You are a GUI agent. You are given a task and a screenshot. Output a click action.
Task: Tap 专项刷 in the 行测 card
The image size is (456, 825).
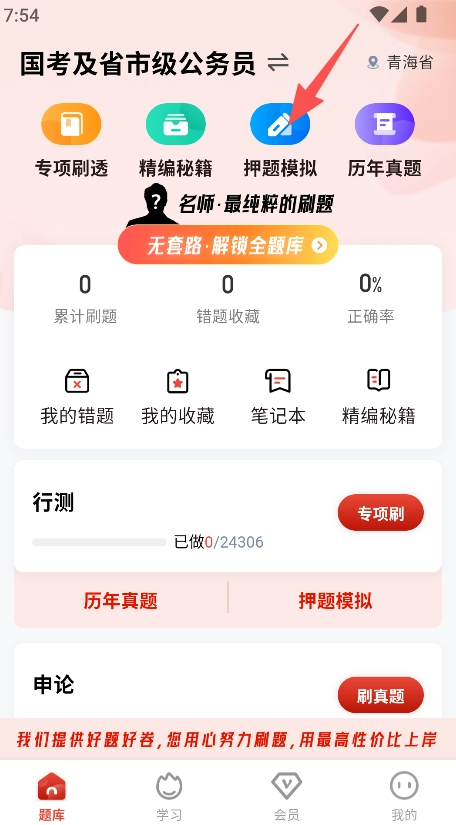pos(381,512)
